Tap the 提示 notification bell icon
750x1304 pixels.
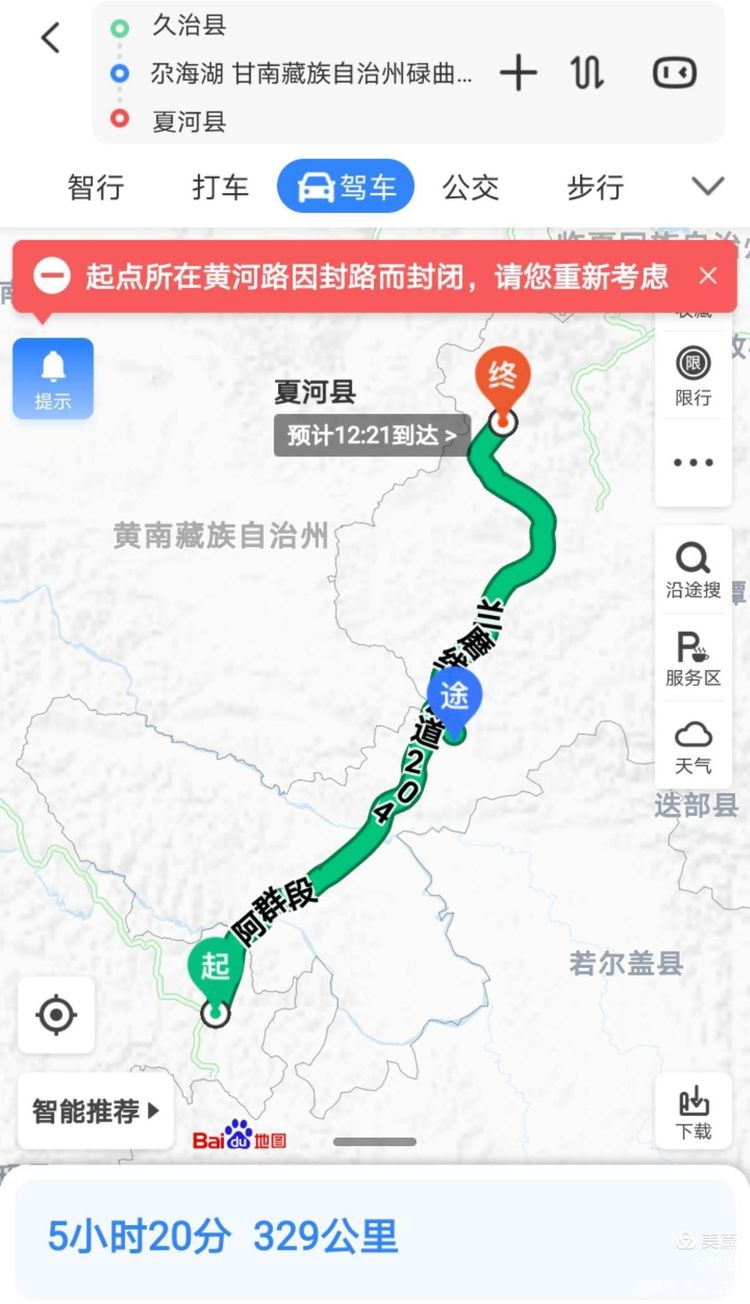(x=52, y=377)
